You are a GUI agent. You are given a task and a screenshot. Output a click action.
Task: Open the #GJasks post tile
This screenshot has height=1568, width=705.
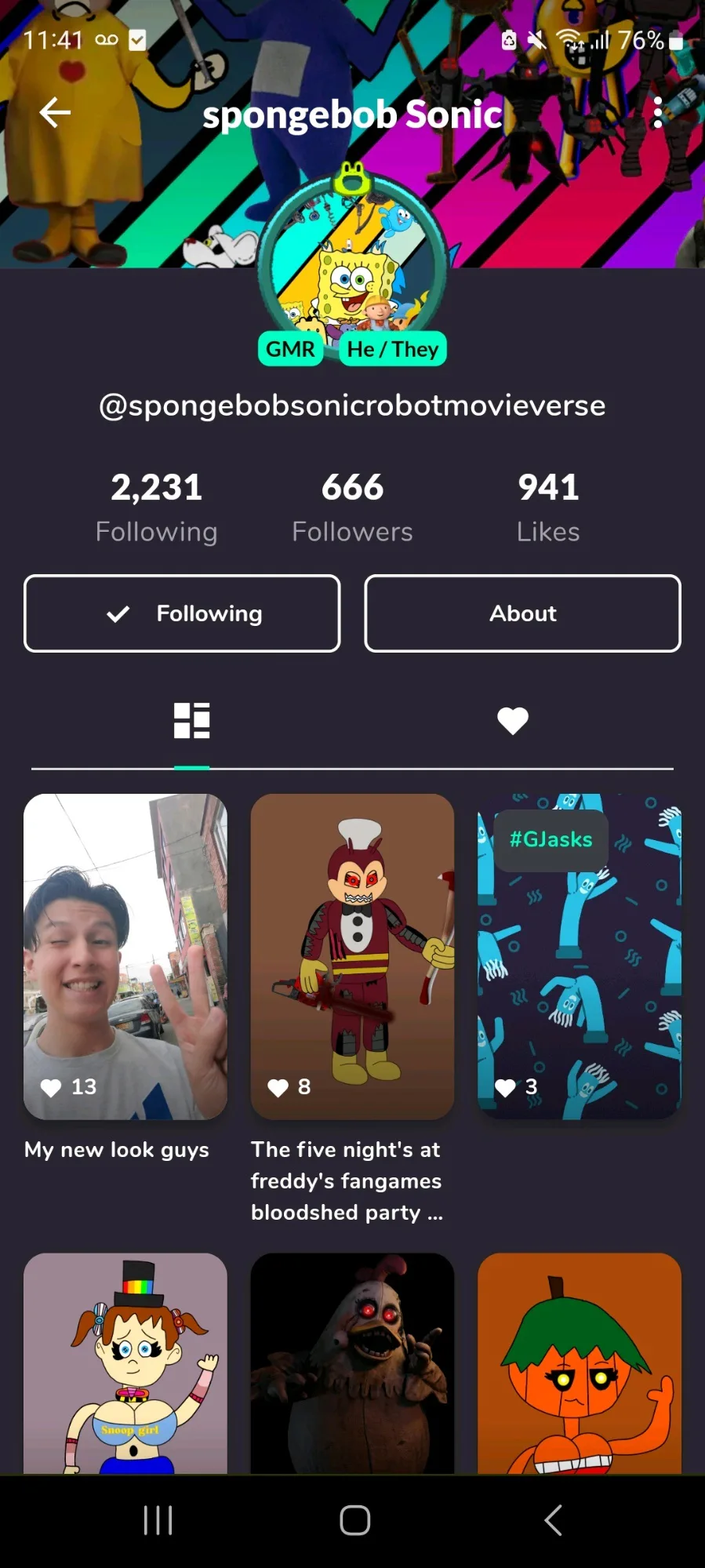tap(580, 956)
